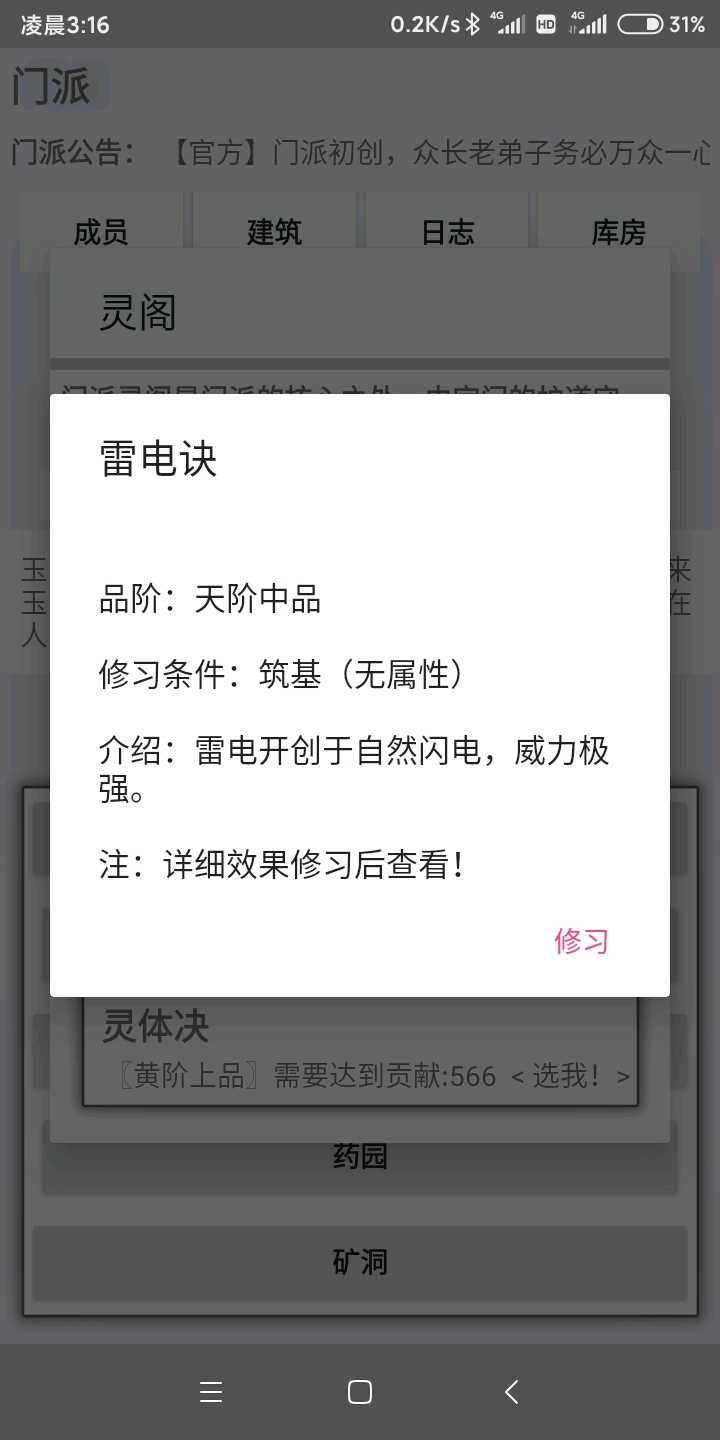This screenshot has width=720, height=1440.
Task: Open the recent apps menu
Action: [x=211, y=1392]
